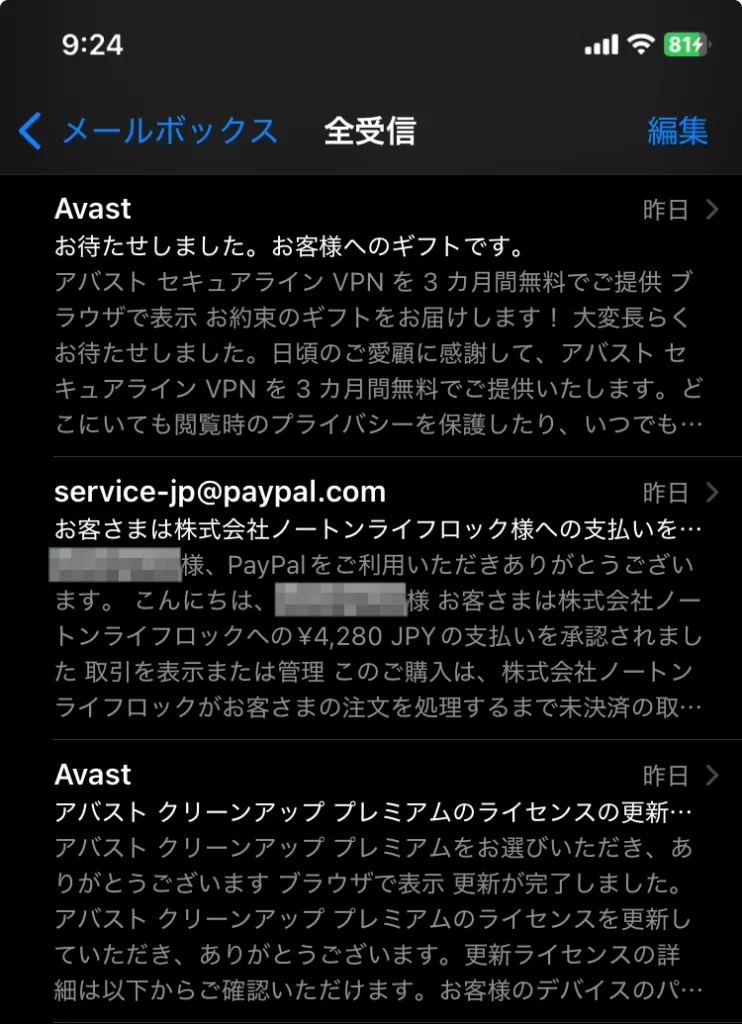742x1024 pixels.
Task: Open the service-jp@paypal.com payment email
Action: (x=370, y=598)
